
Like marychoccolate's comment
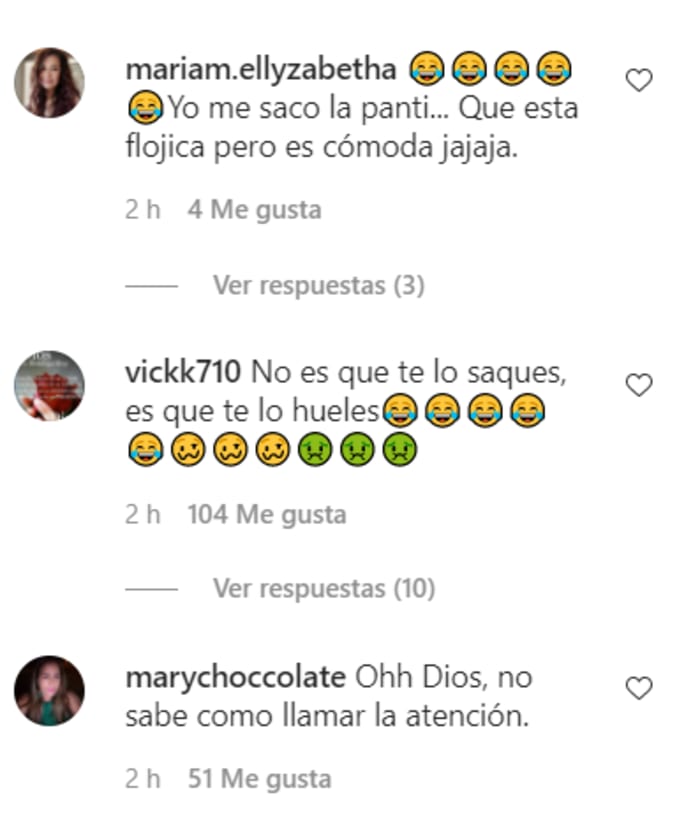(638, 688)
